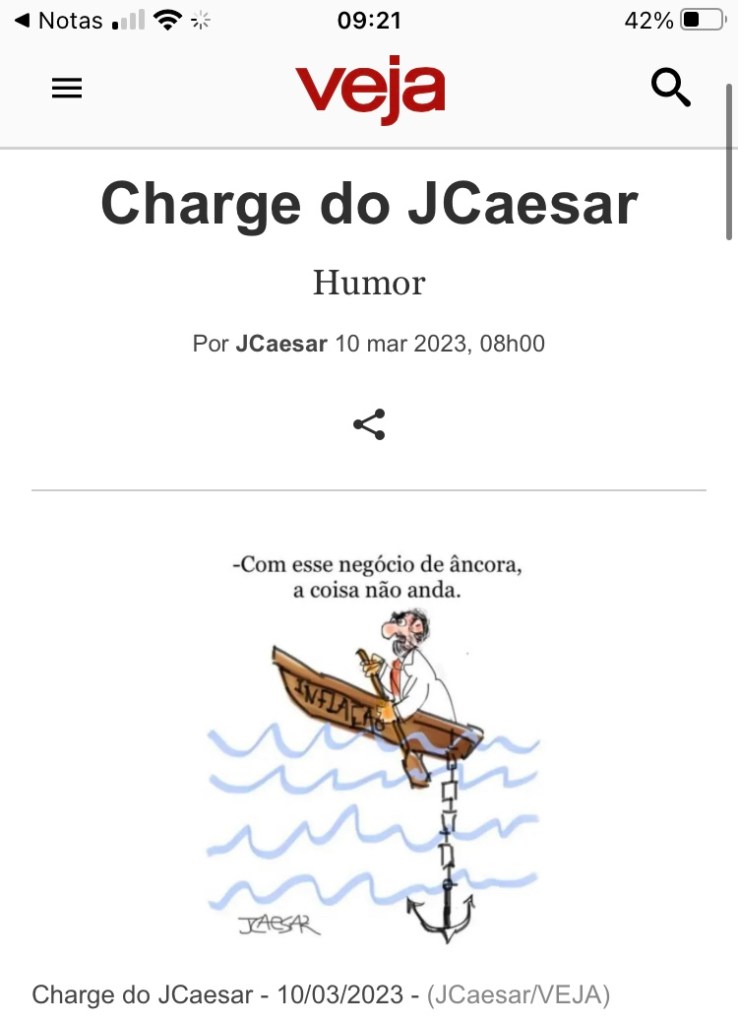Open the search magnifier

click(x=670, y=89)
